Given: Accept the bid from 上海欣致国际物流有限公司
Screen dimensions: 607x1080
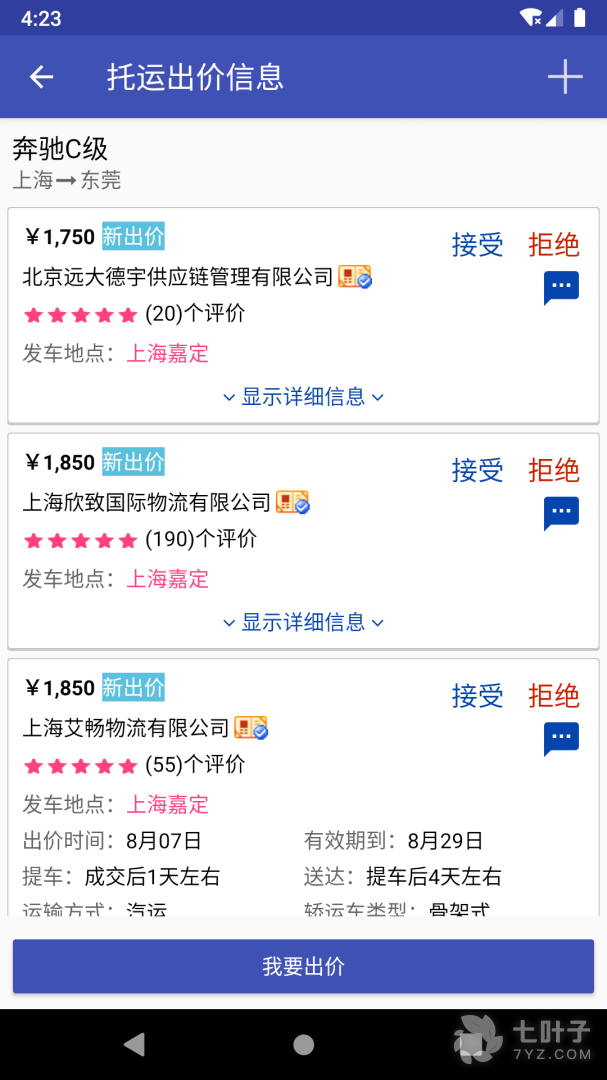Looking at the screenshot, I should 477,470.
